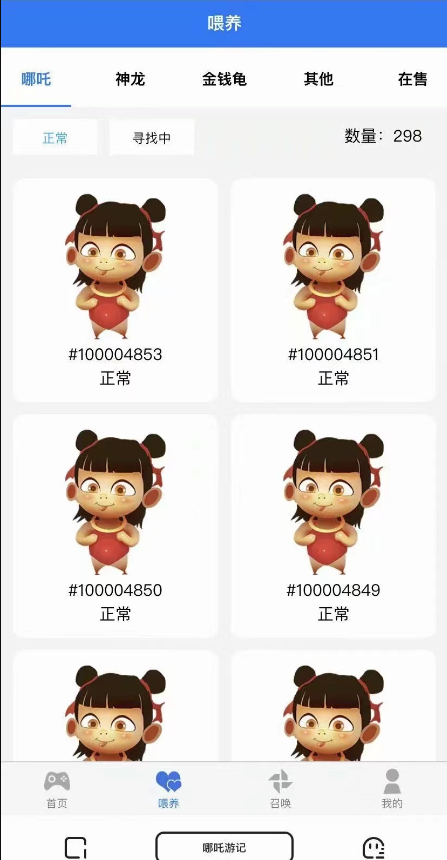Open the card #100004853

(x=115, y=290)
